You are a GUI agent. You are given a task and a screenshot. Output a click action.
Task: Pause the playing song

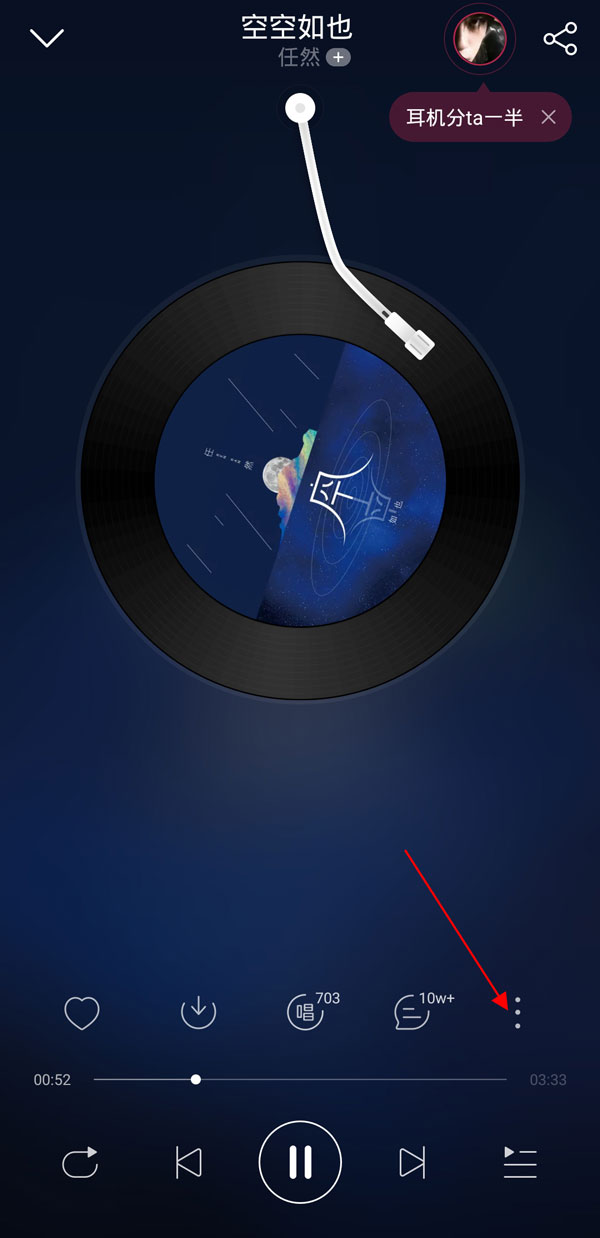(300, 1163)
